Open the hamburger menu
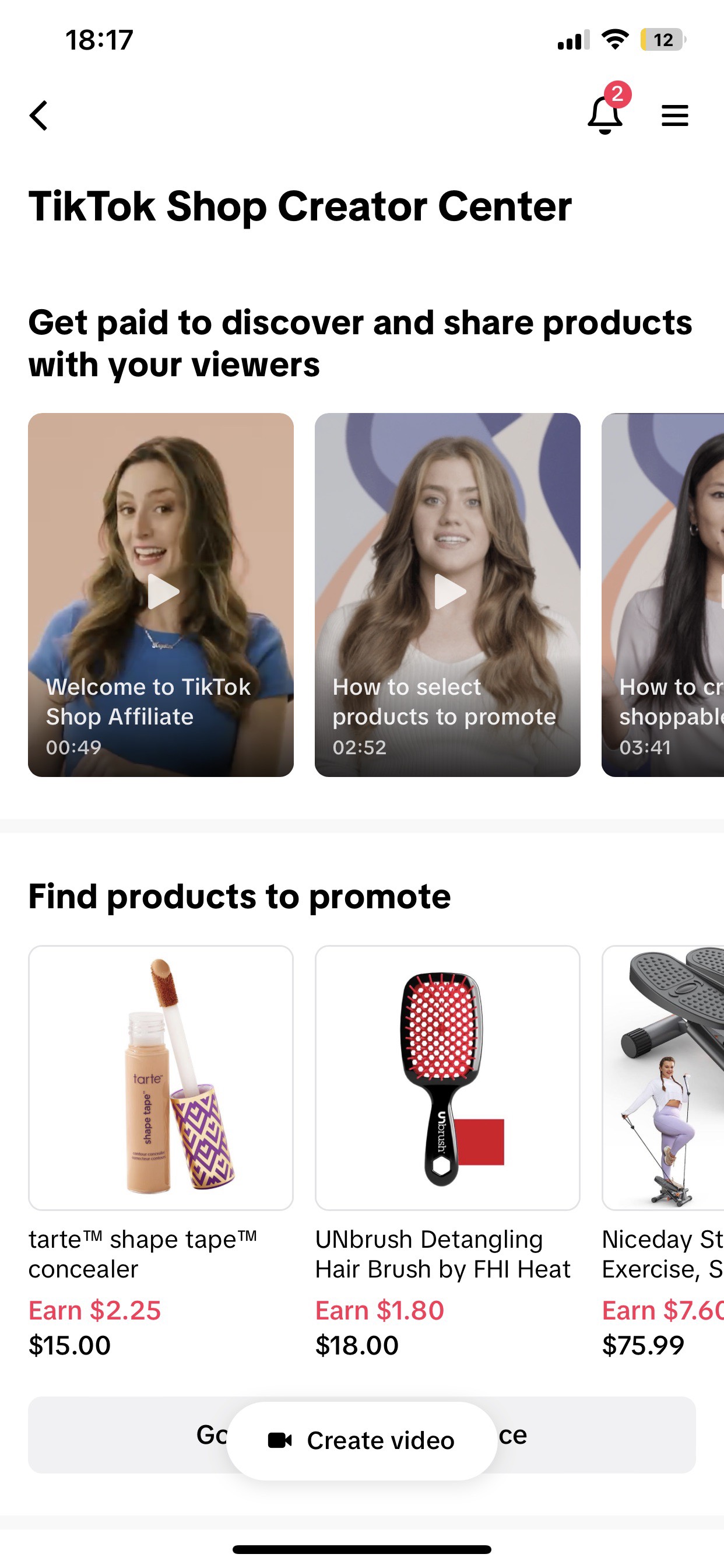 [674, 116]
